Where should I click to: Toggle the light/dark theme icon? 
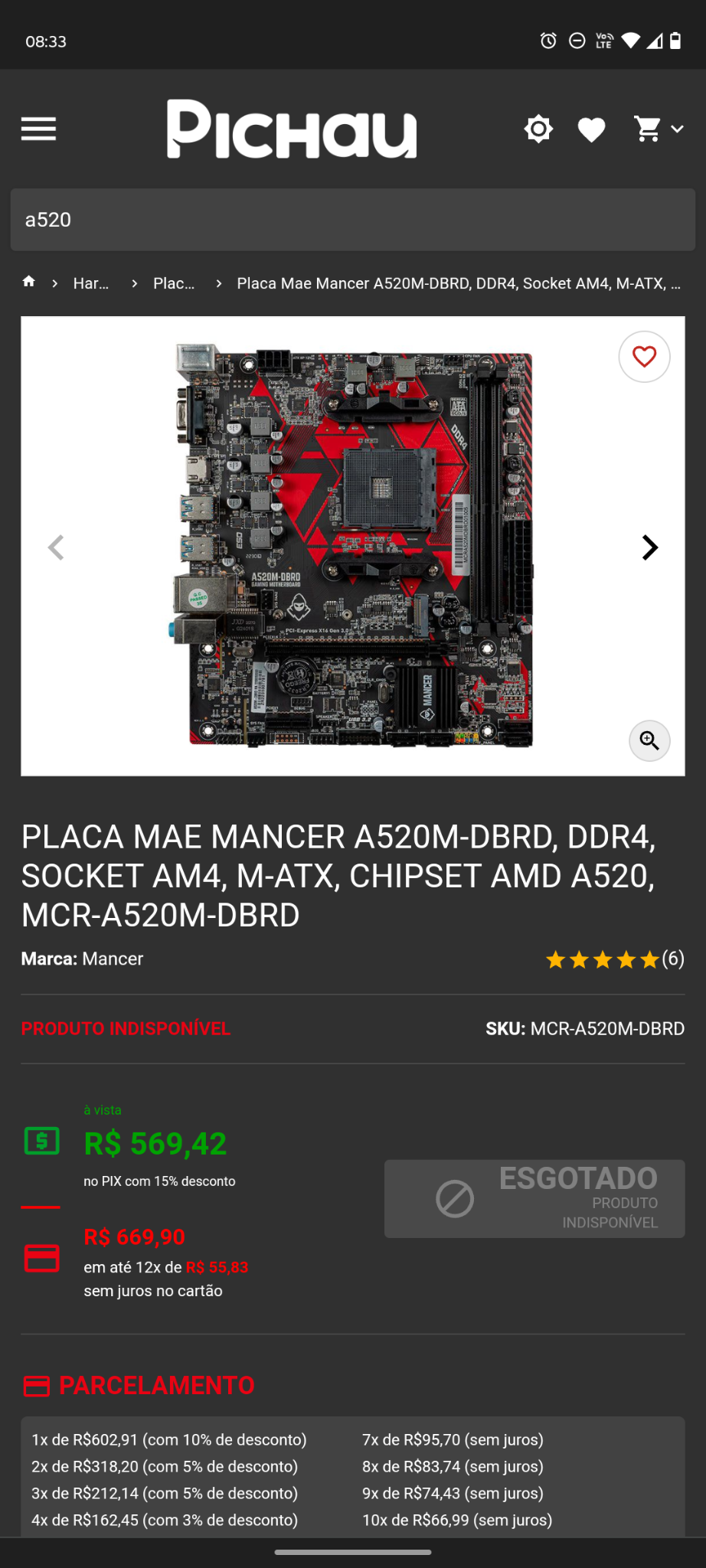point(538,129)
